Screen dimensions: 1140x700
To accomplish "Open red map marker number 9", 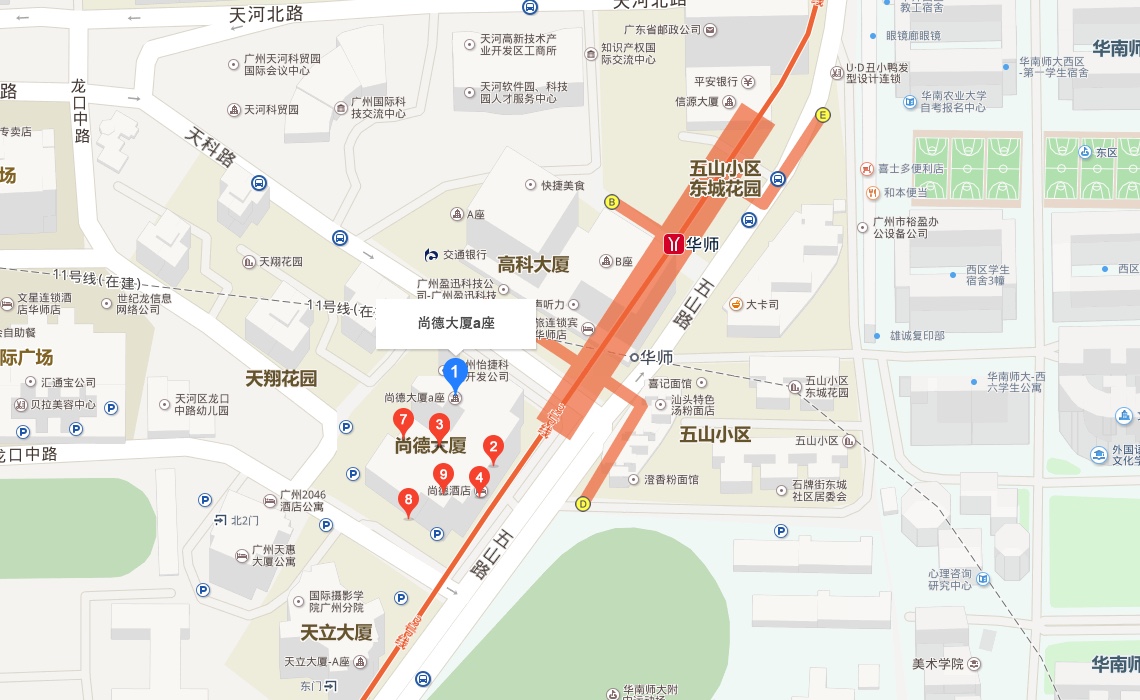I will 444,476.
